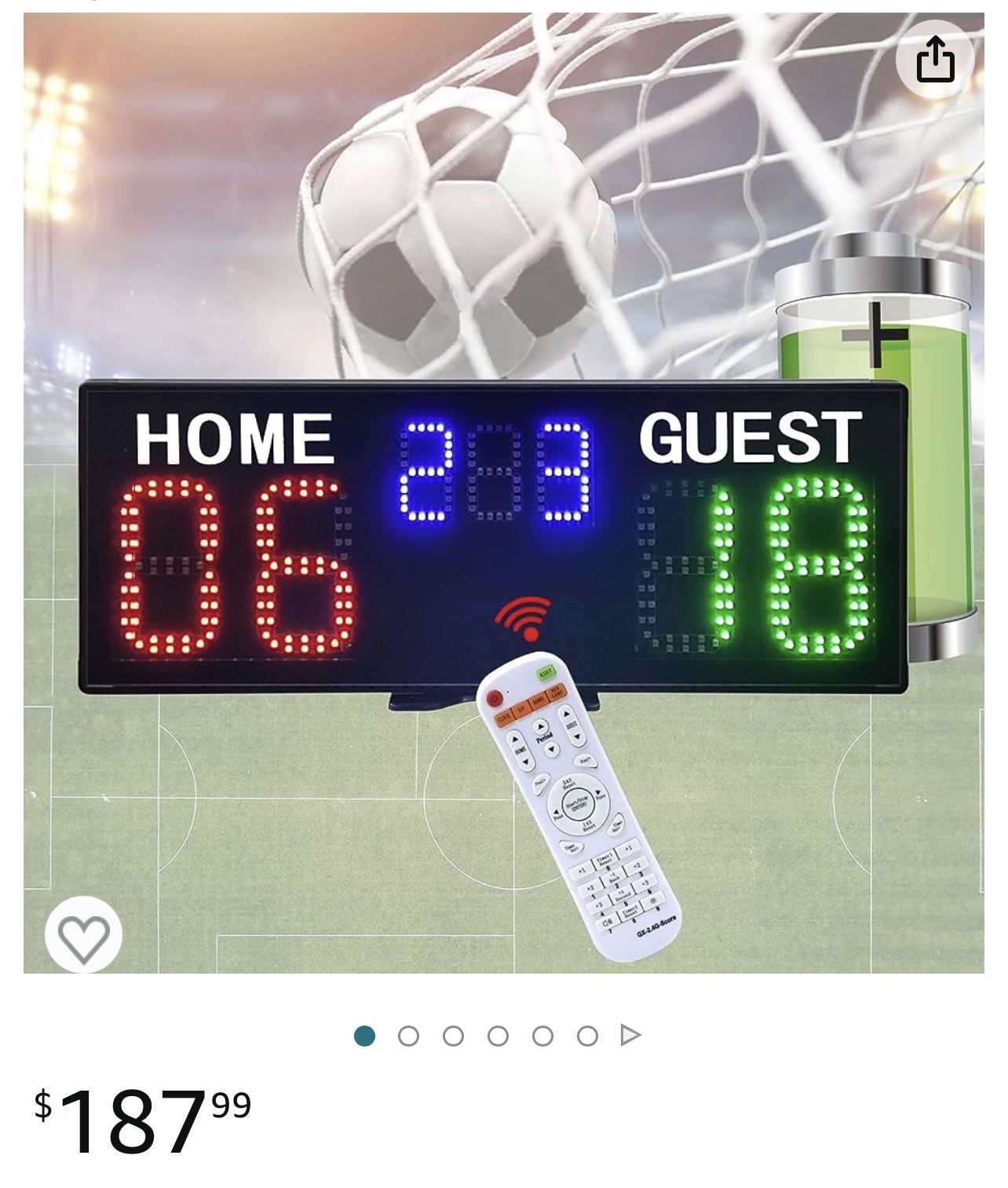1008x1188 pixels.
Task: Jump to the second product image dot
Action: click(x=408, y=1036)
